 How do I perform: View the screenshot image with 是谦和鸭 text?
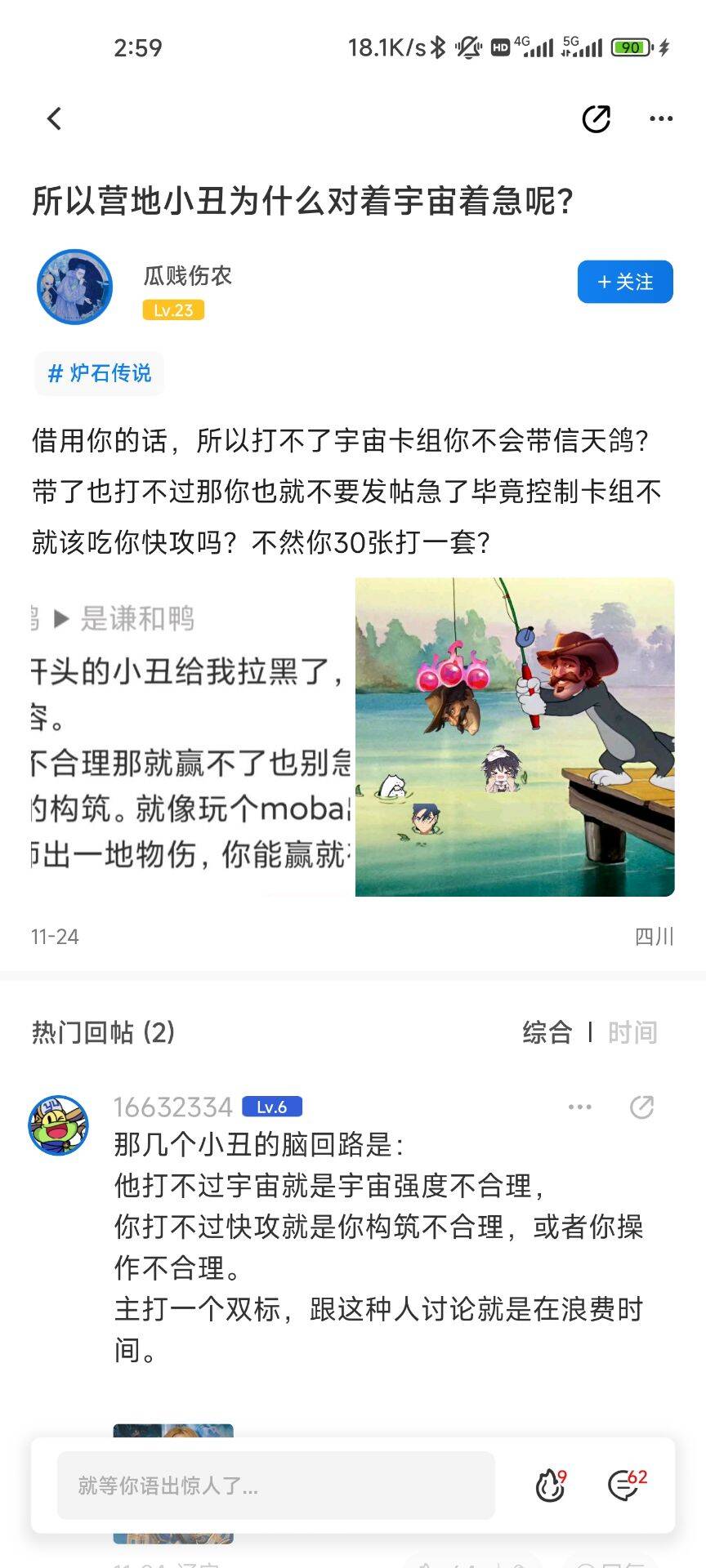[192, 737]
